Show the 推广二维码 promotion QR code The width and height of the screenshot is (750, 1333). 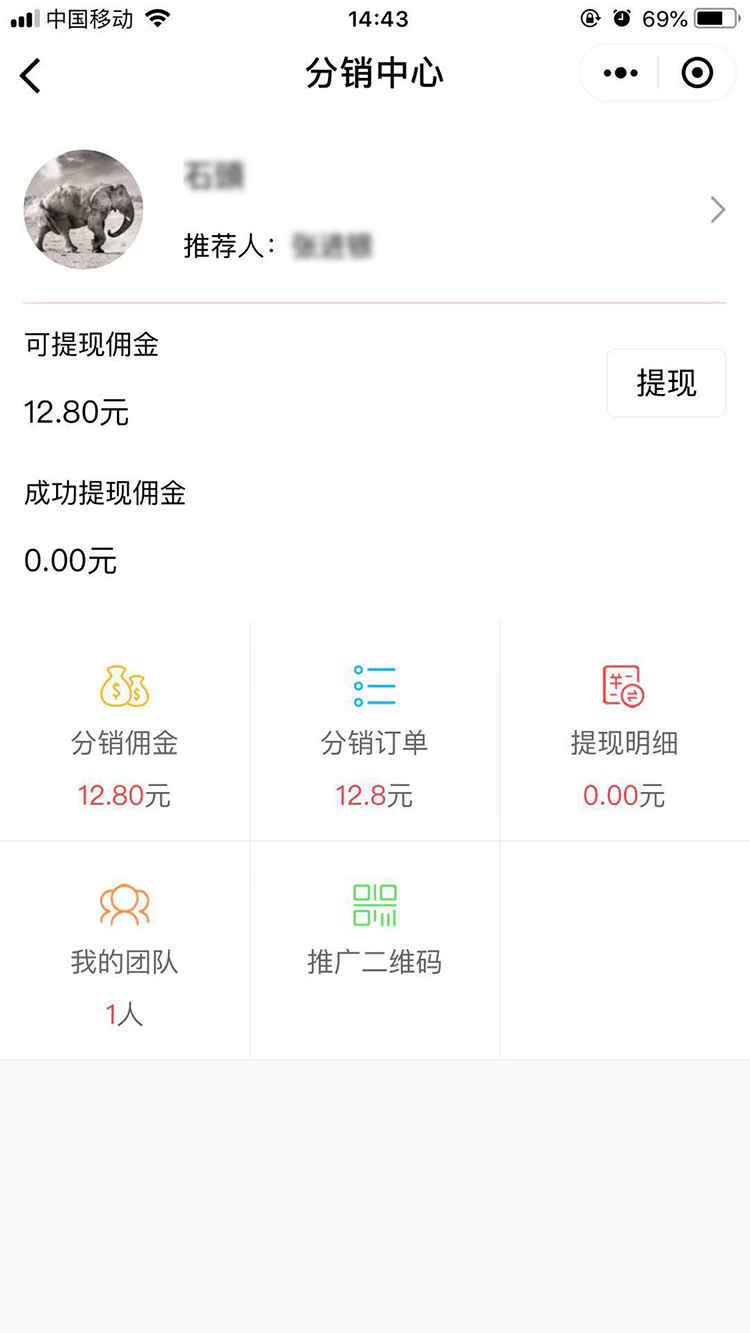pos(374,930)
